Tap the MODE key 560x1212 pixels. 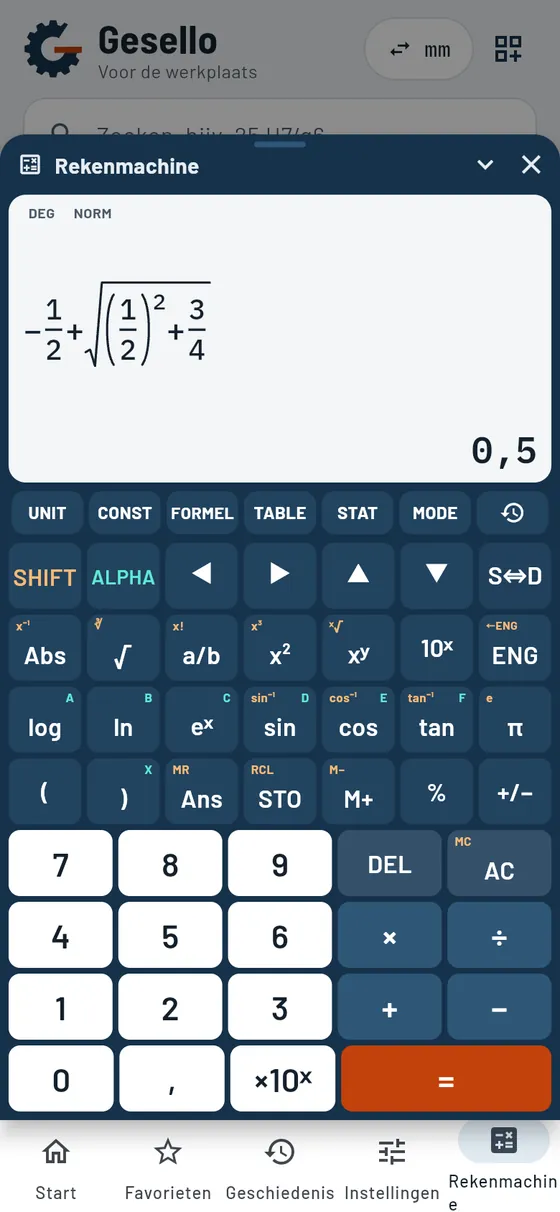[x=435, y=513]
